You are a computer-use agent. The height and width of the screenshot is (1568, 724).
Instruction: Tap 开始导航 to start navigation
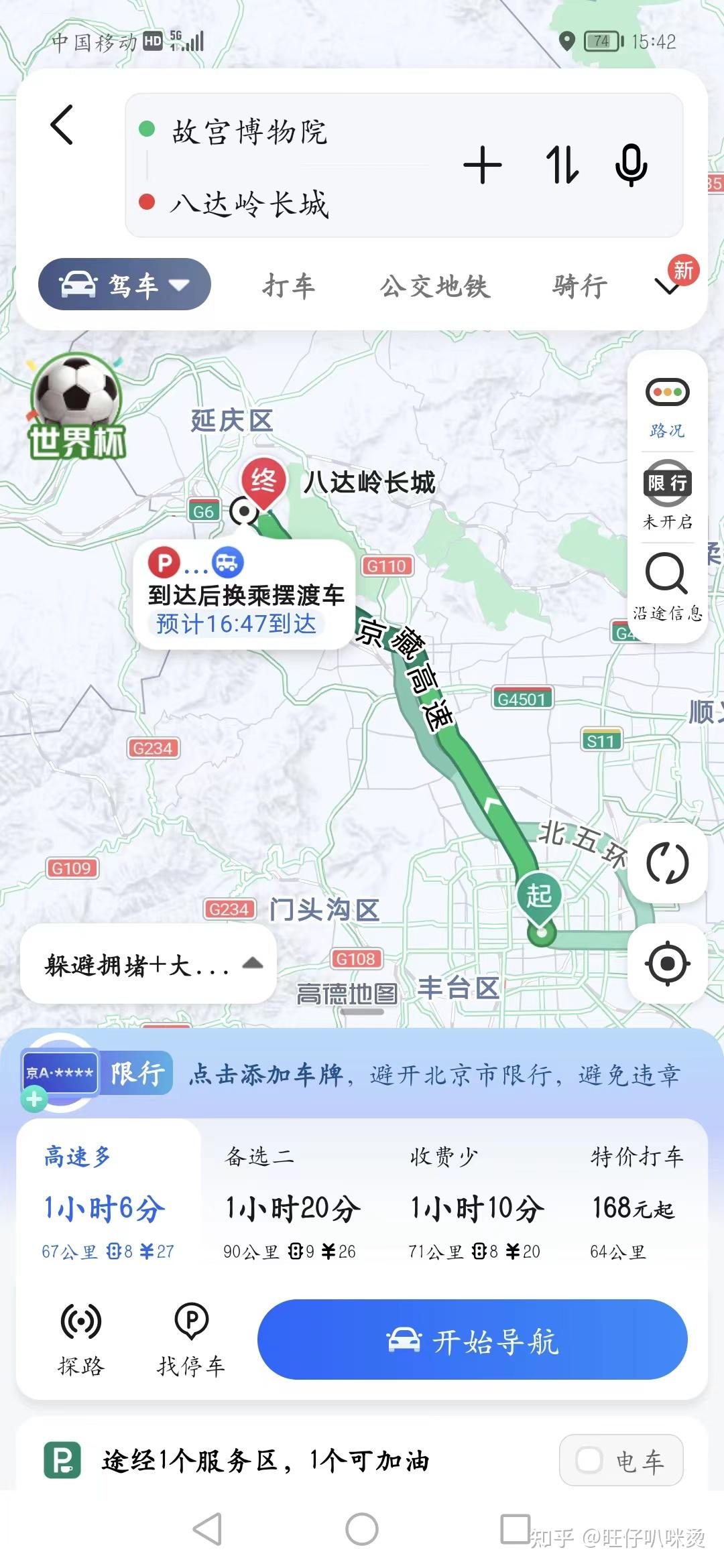[x=473, y=1340]
